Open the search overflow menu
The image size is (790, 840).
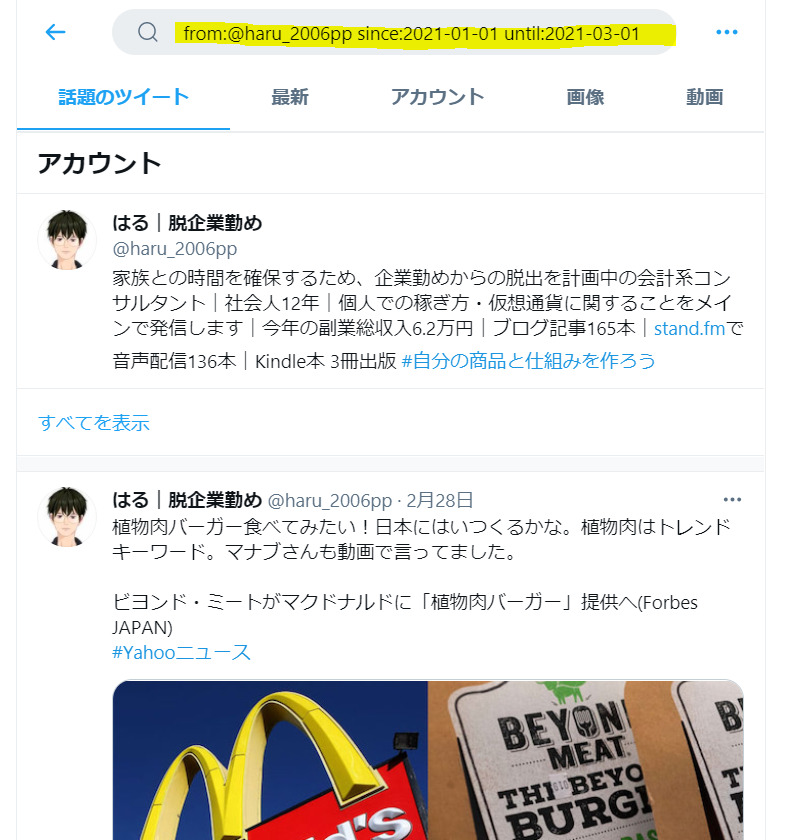point(726,32)
